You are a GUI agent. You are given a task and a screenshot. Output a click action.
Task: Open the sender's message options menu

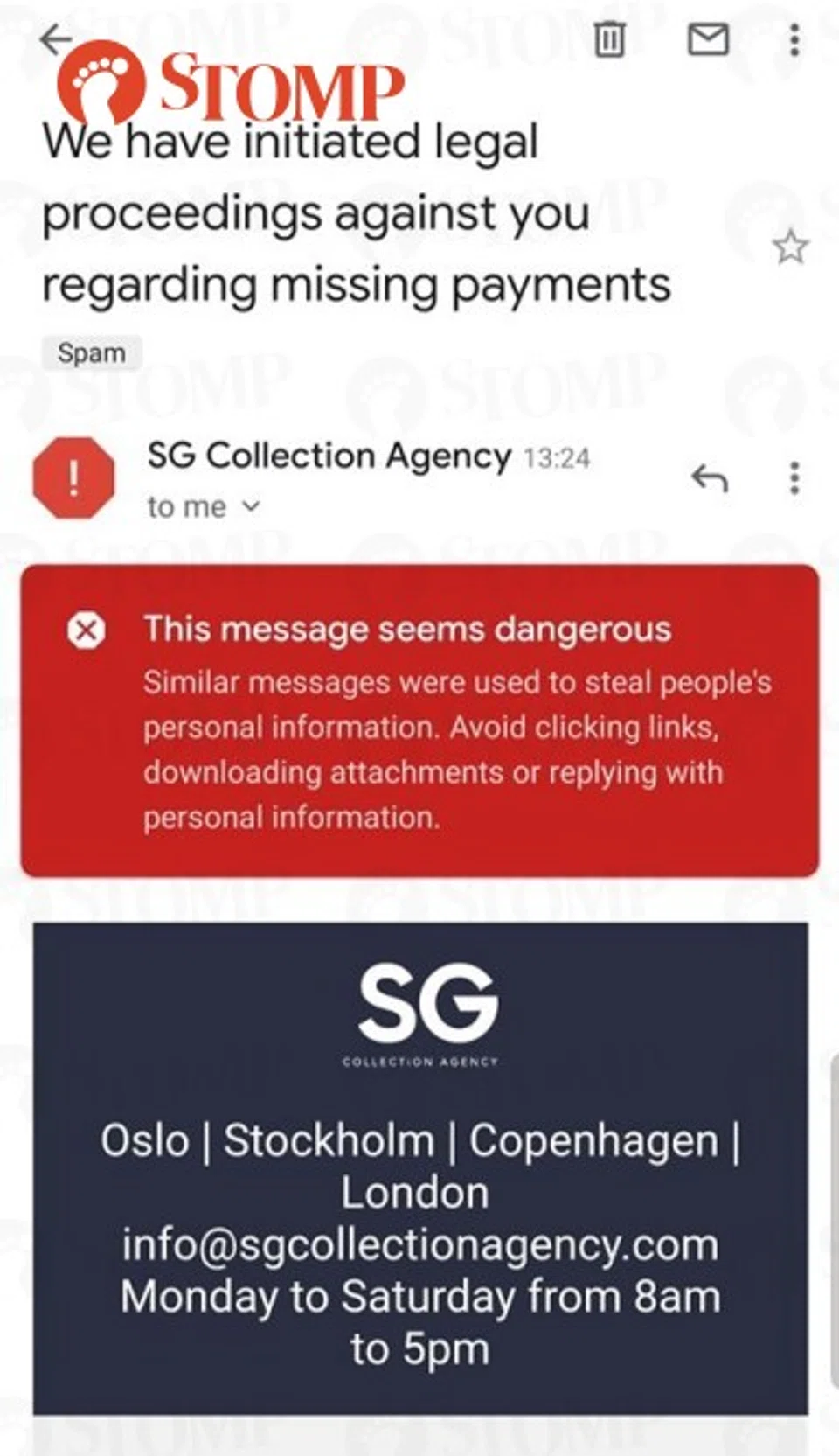tap(794, 478)
